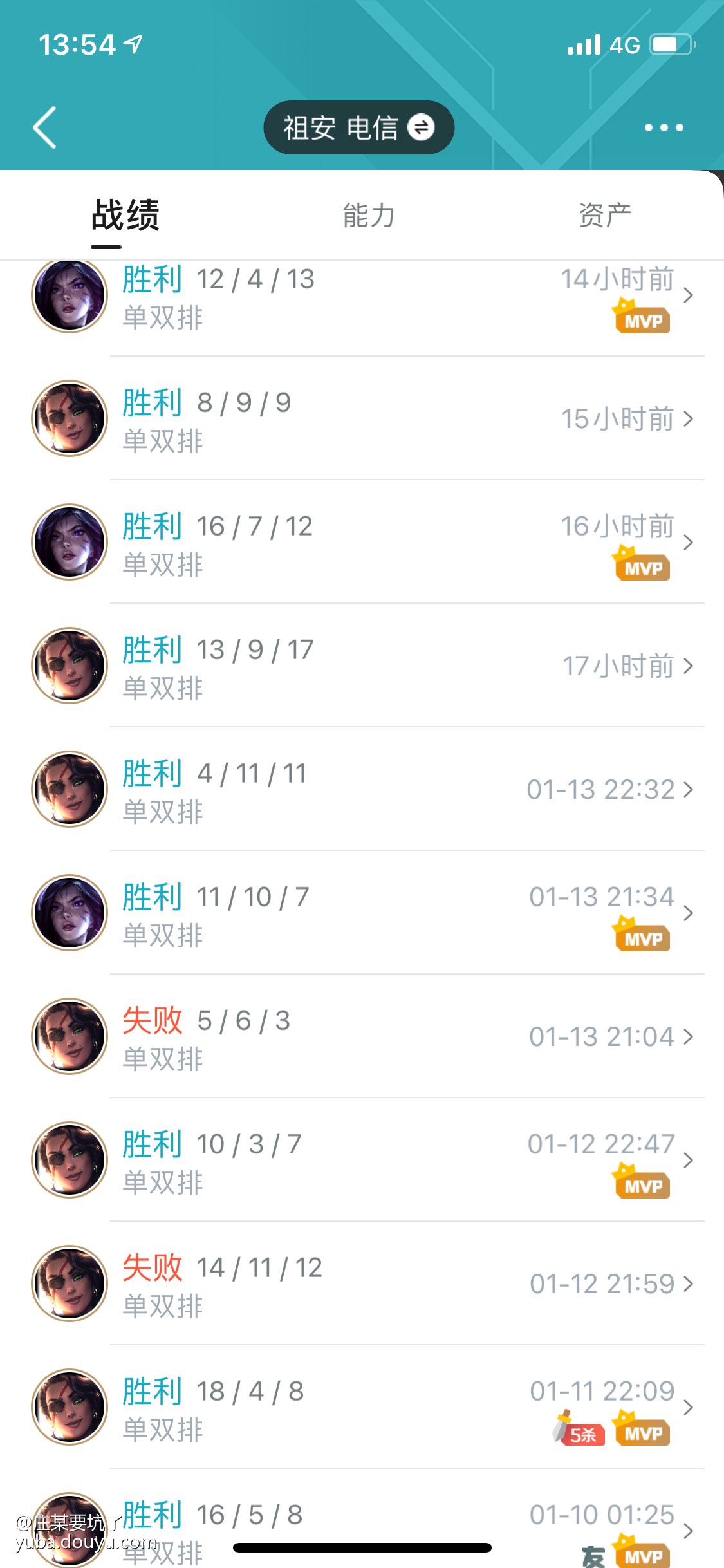
Task: Open the three-dot overflow menu
Action: [664, 127]
